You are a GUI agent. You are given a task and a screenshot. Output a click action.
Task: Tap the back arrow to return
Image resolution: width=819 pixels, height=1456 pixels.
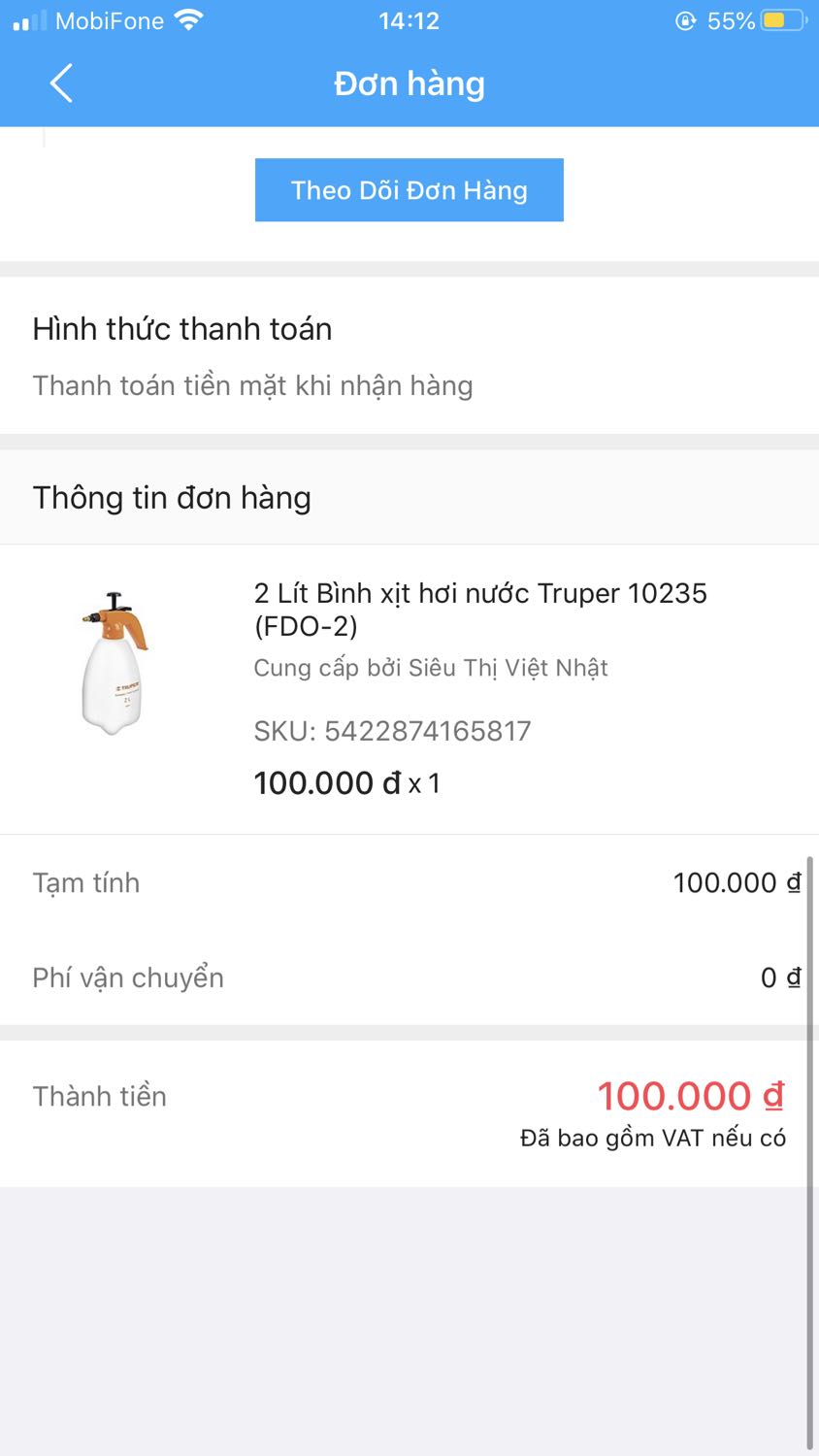point(60,84)
